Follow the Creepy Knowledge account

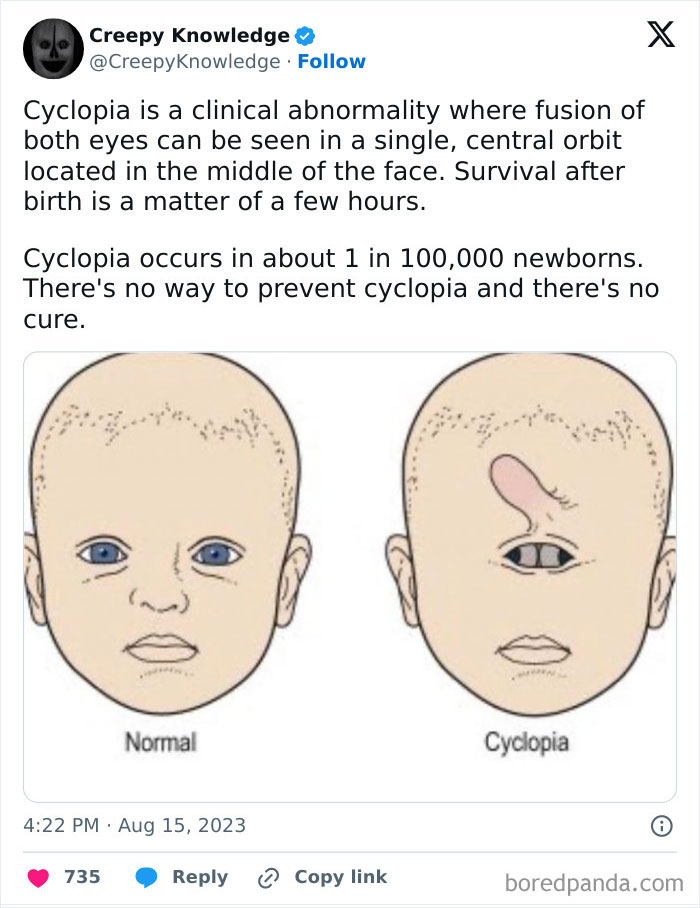tap(332, 62)
